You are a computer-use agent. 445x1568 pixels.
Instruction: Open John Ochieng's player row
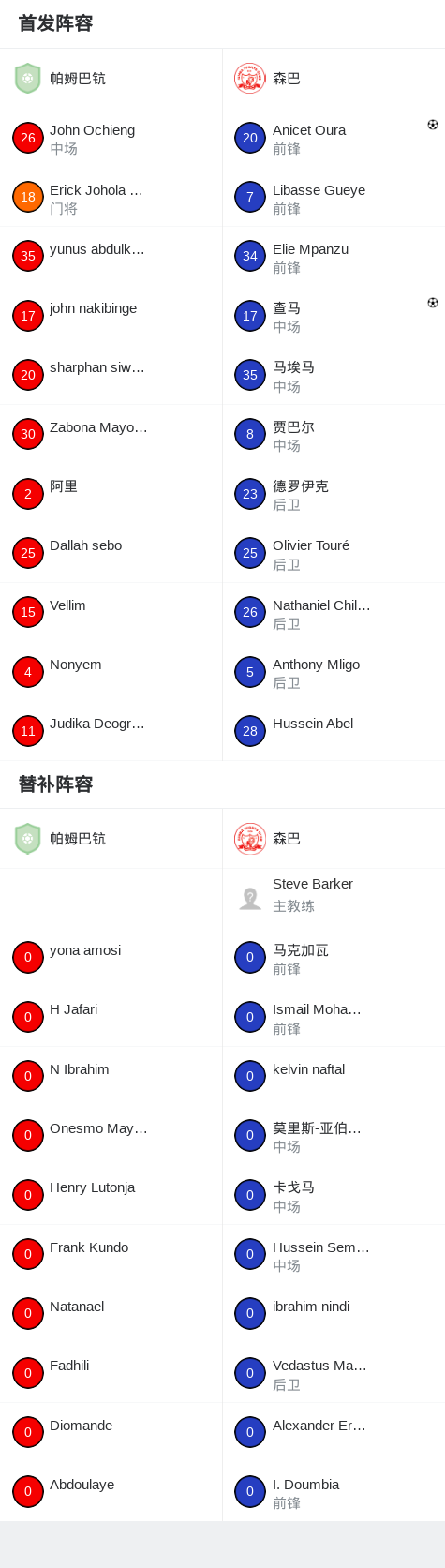pos(111,138)
